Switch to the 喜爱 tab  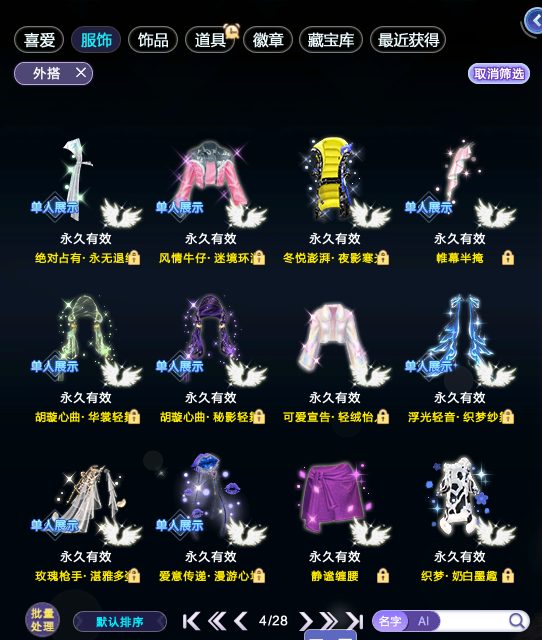pos(39,40)
